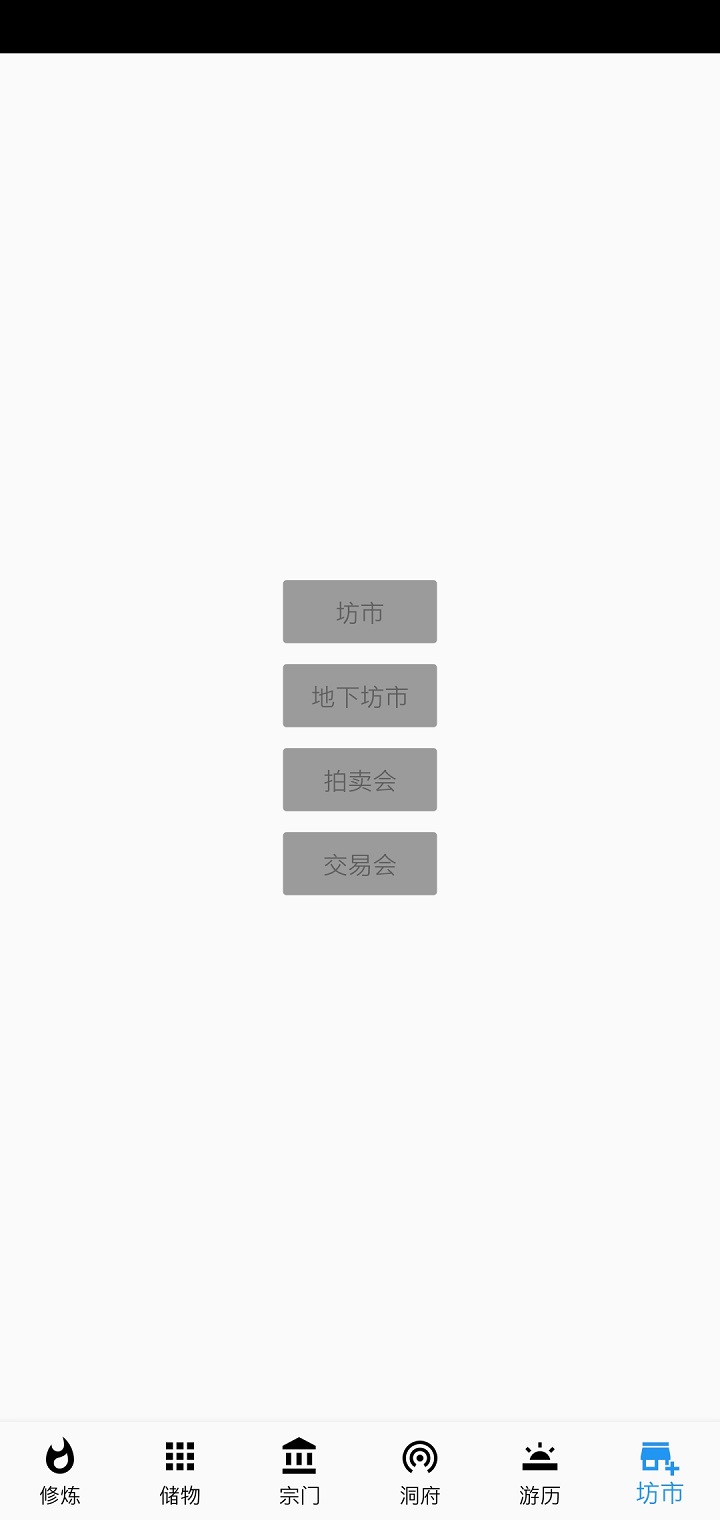The image size is (720, 1520).
Task: Tap the 坊市 tab in bottom navigation
Action: [x=660, y=1471]
